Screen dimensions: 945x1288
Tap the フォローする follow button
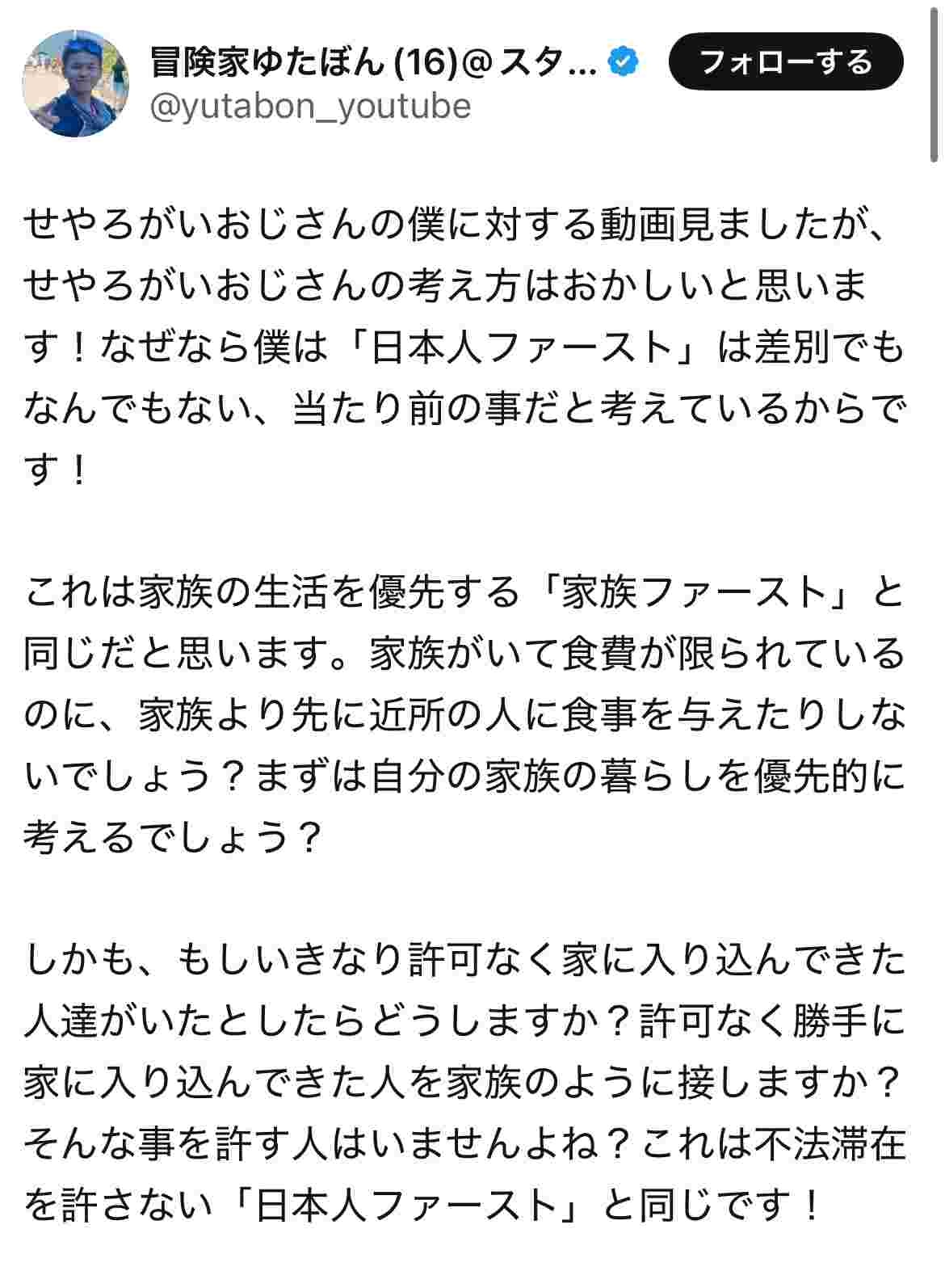pyautogui.click(x=785, y=61)
